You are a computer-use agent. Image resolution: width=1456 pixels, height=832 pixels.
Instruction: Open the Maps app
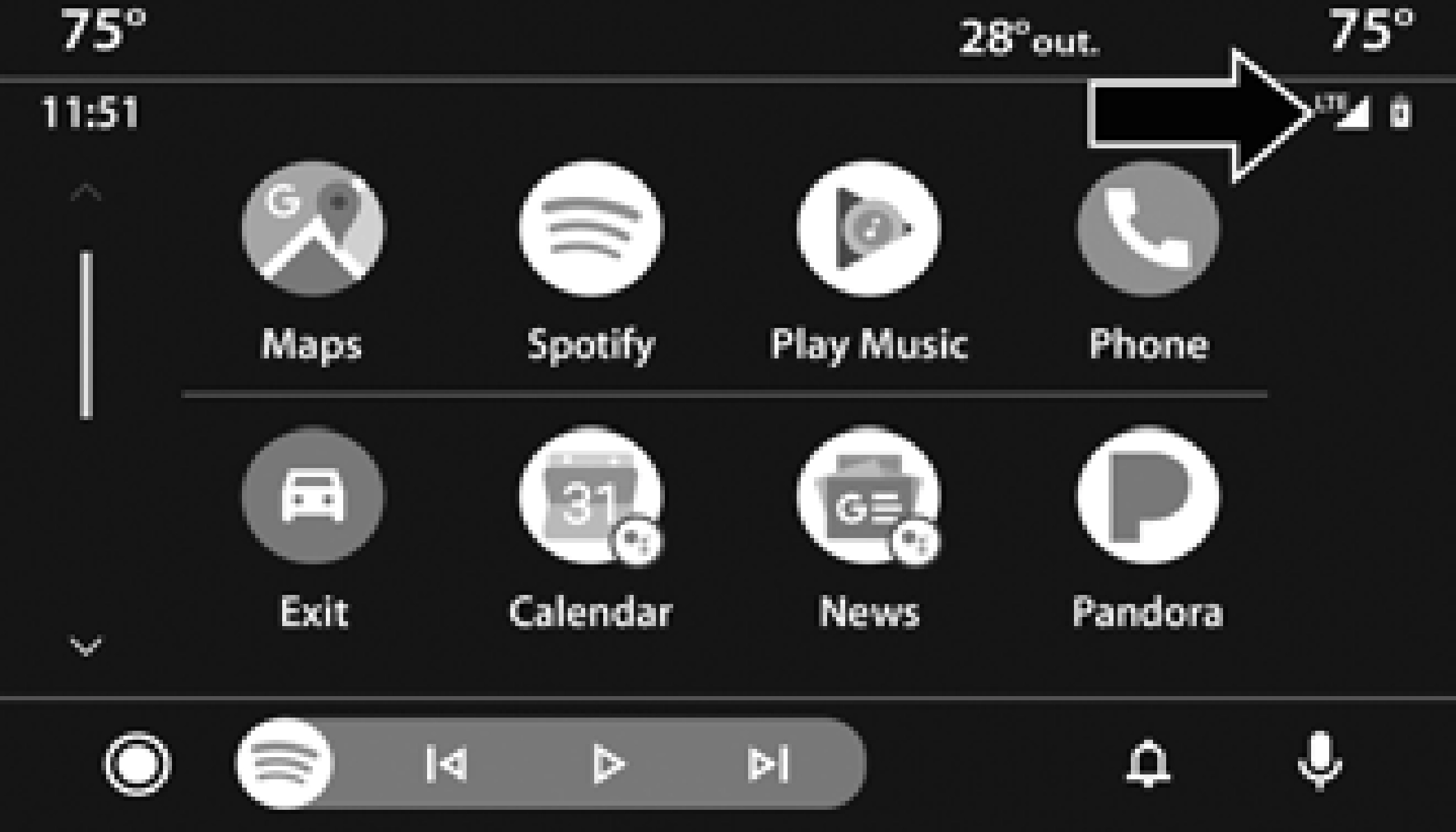(x=313, y=229)
